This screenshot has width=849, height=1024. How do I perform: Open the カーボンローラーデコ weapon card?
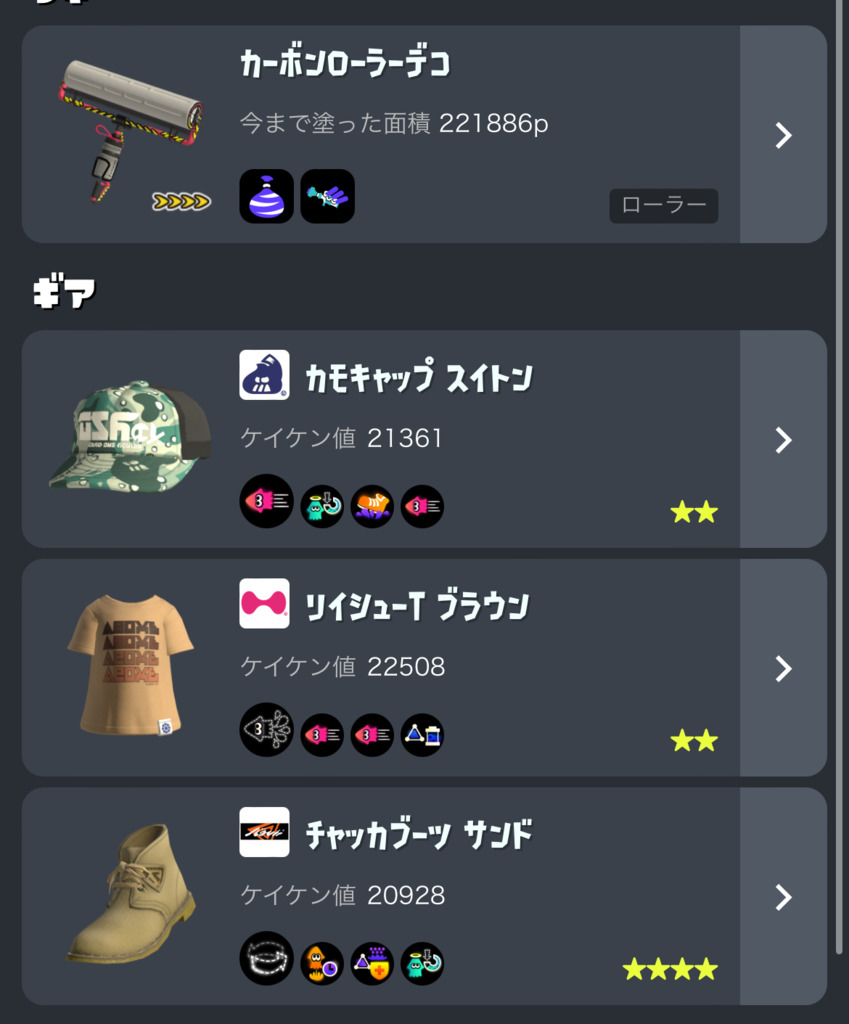pos(783,135)
